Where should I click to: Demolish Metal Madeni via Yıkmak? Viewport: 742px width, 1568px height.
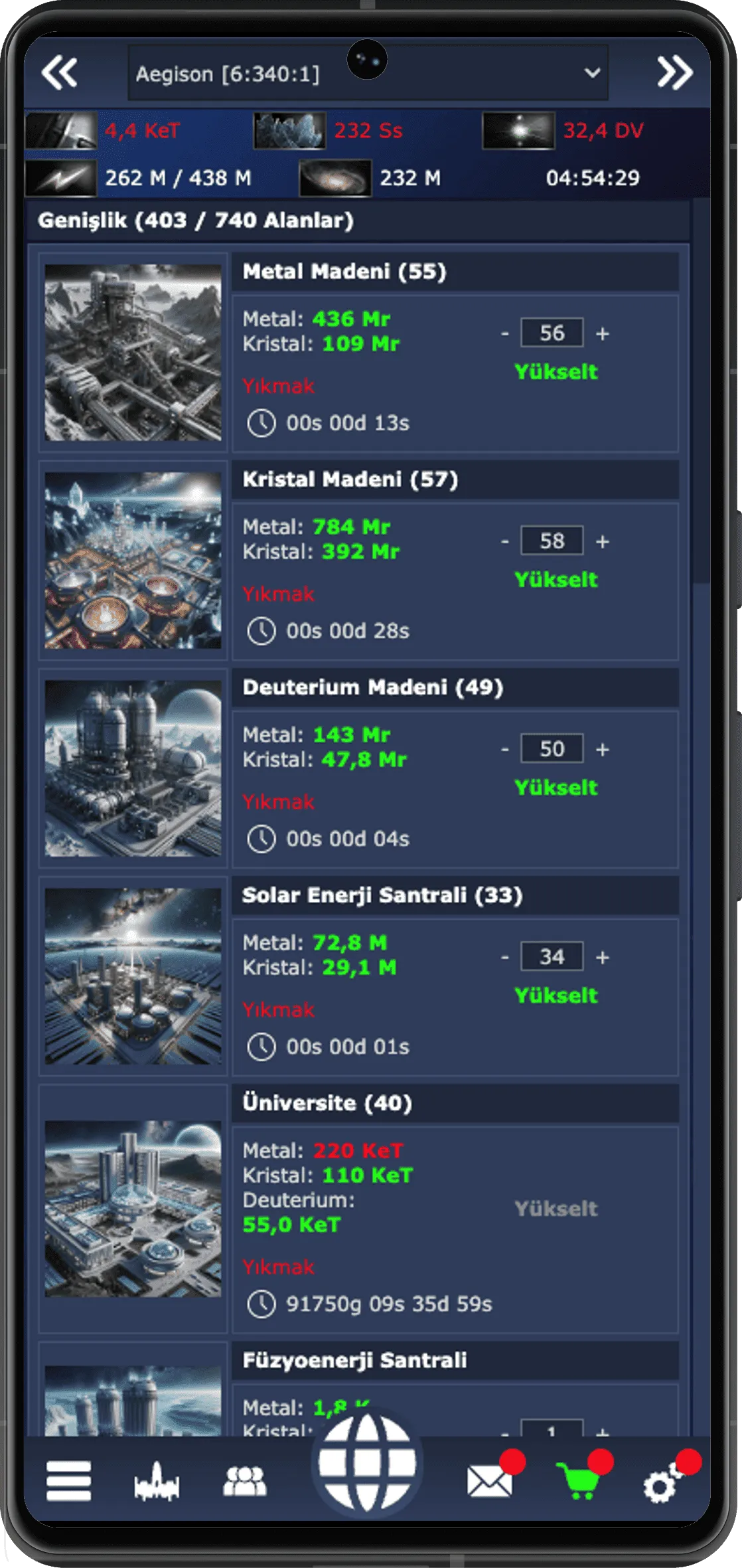click(x=278, y=386)
